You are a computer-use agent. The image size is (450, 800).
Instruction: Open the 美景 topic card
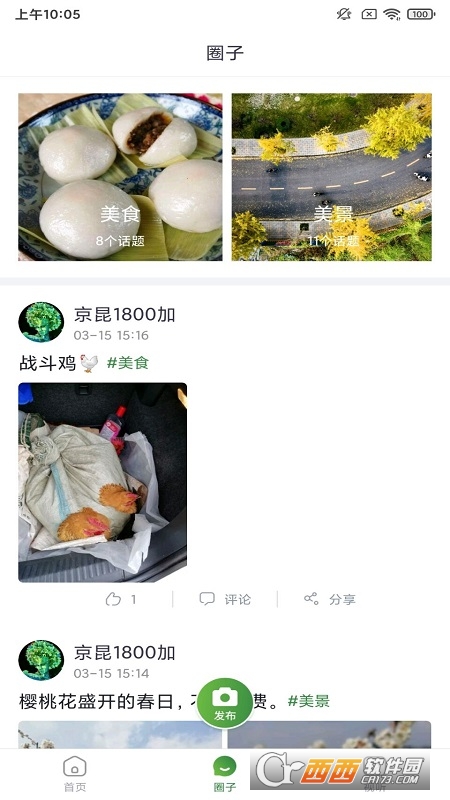coord(332,177)
